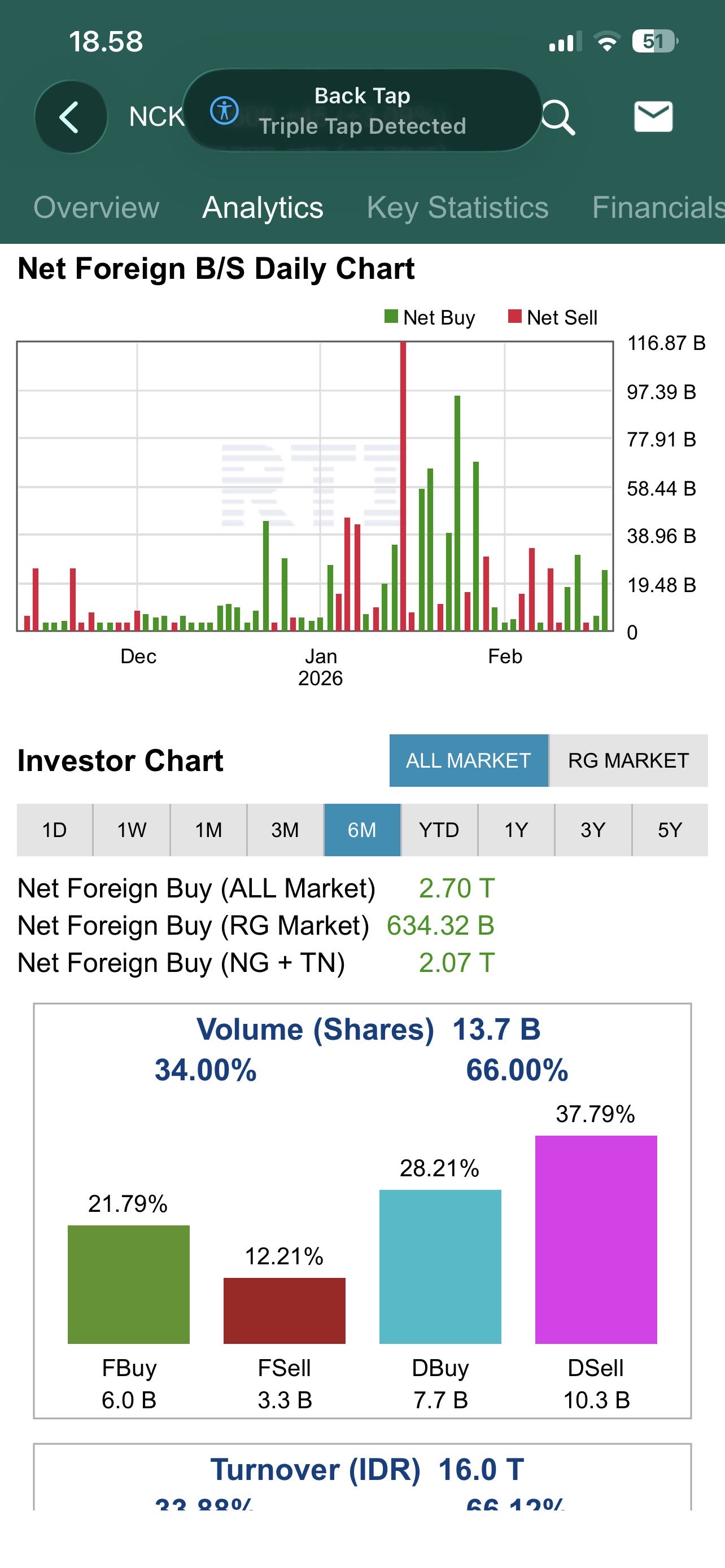Select the 3M period
This screenshot has height=1568, width=725.
(285, 830)
